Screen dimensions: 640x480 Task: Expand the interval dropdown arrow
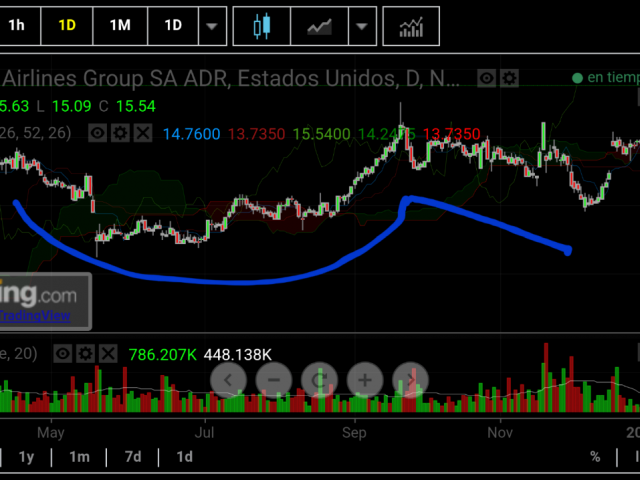(211, 26)
